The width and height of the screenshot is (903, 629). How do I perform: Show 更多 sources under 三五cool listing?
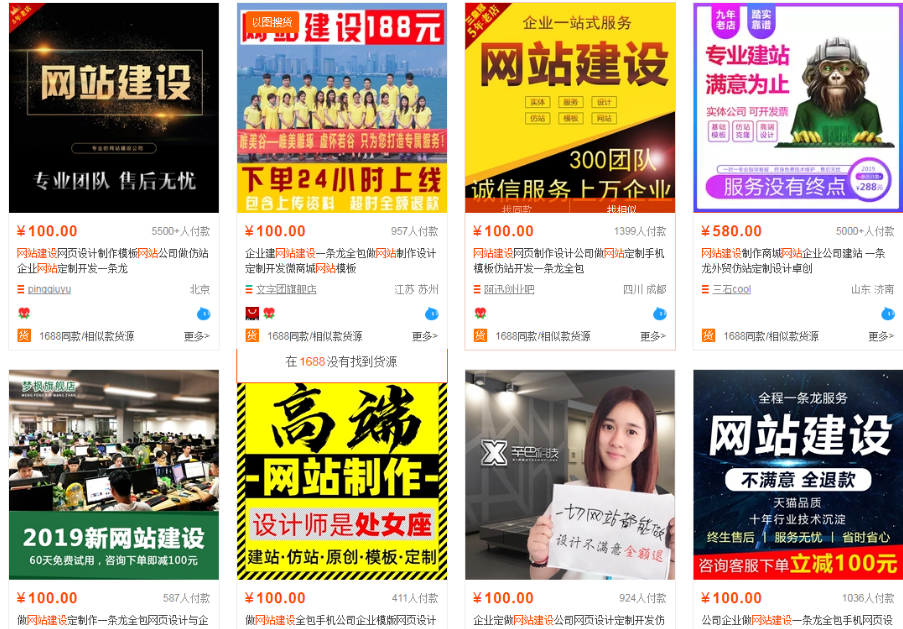point(880,336)
